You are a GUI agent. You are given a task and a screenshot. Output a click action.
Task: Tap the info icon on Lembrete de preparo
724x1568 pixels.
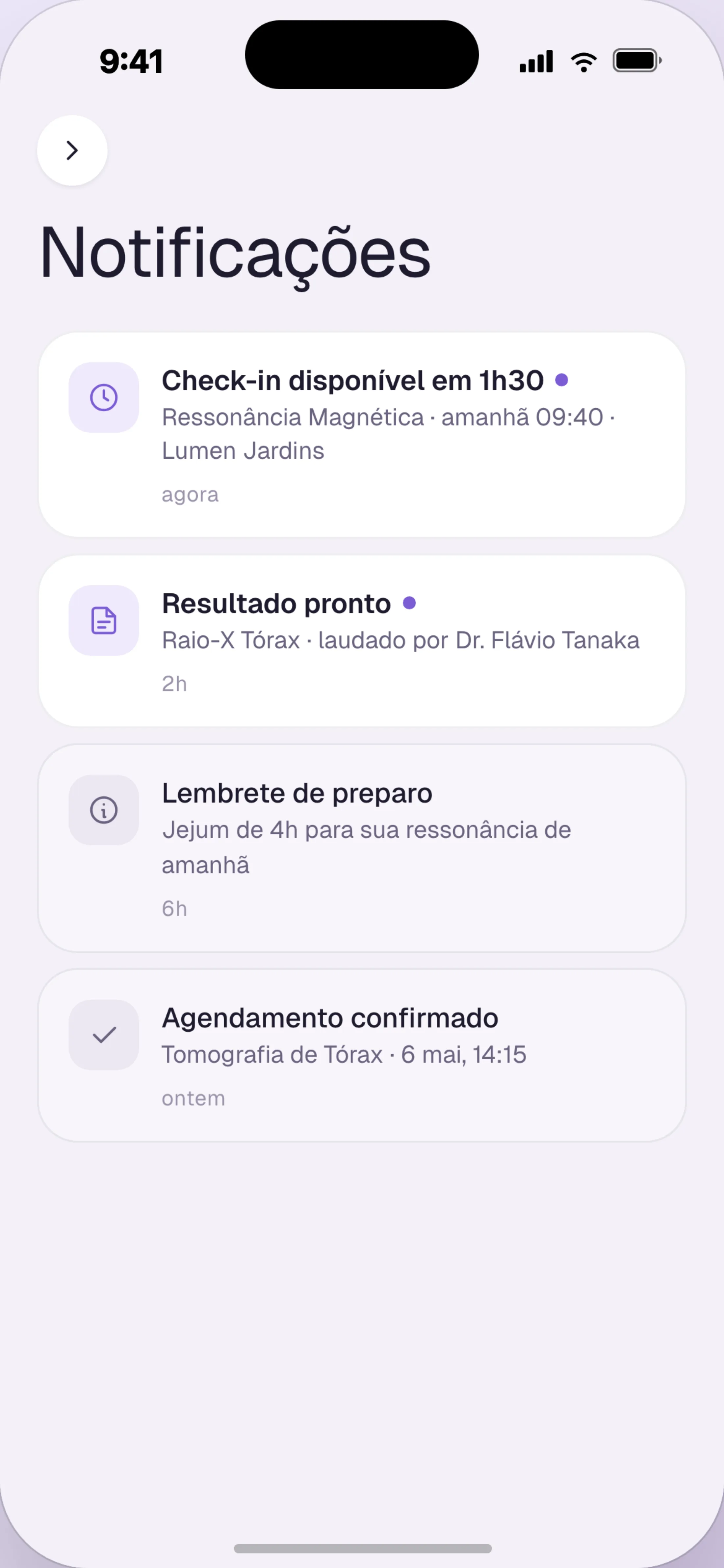tap(103, 810)
